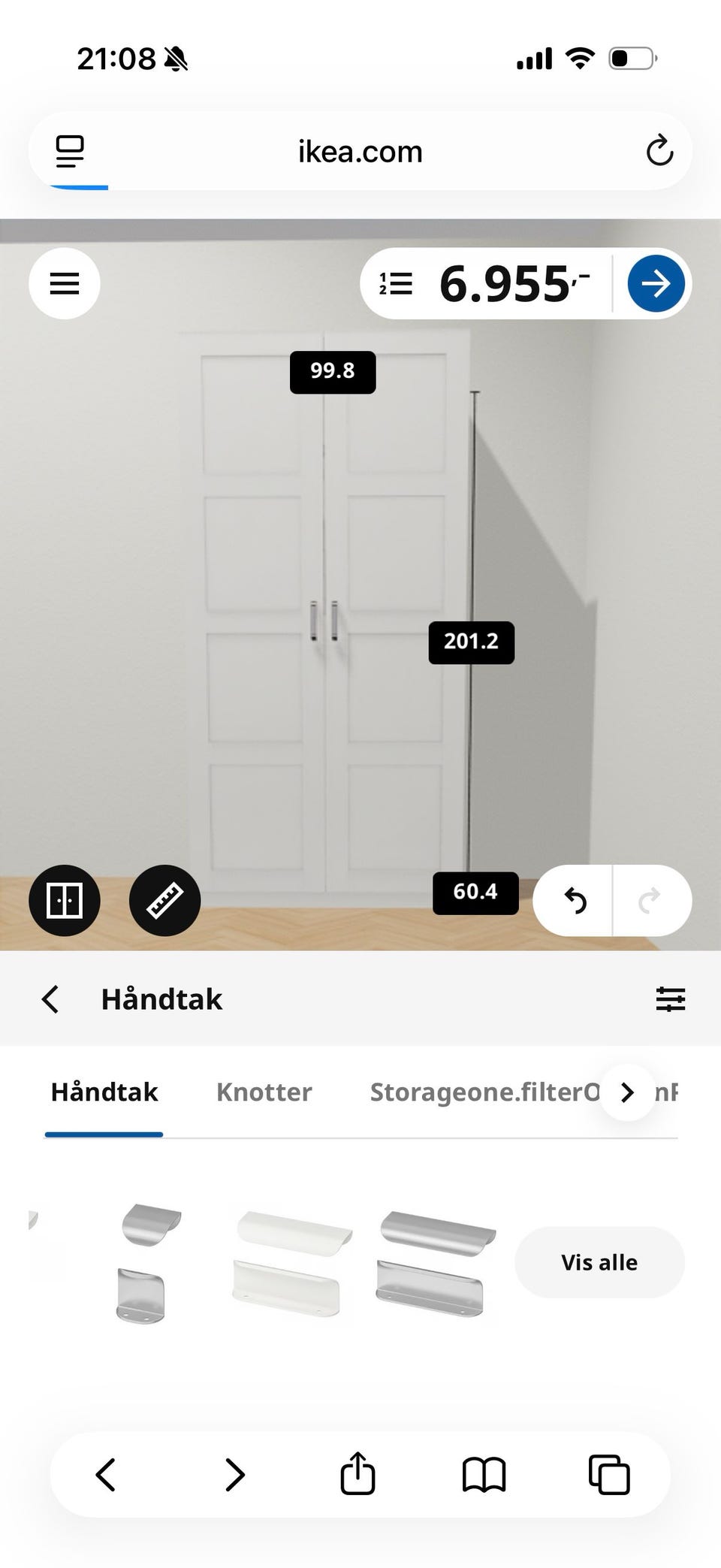Open the item list next to the price
Image resolution: width=721 pixels, height=1568 pixels.
(396, 284)
